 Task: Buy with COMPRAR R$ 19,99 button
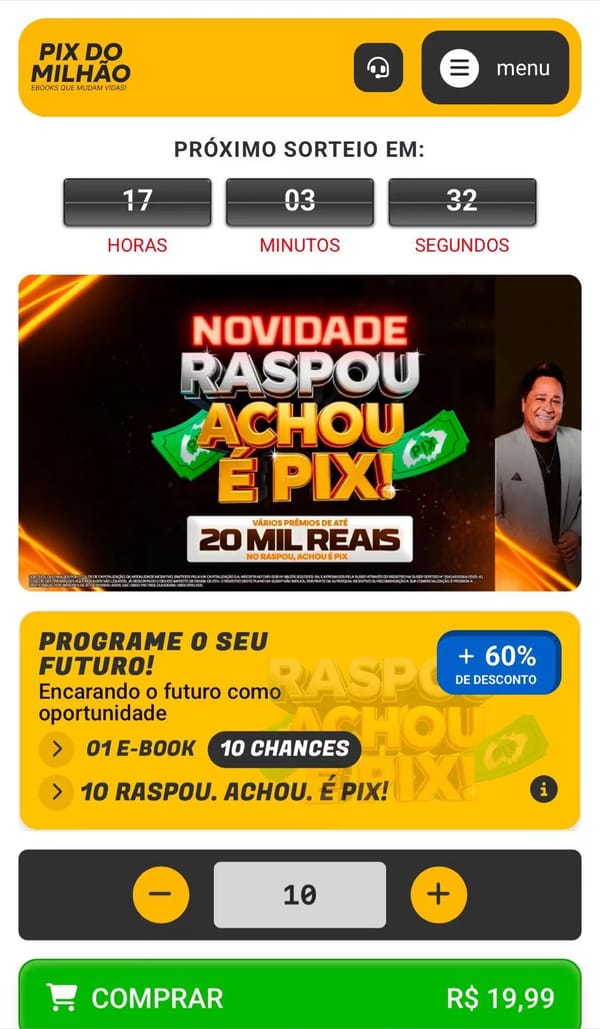coord(300,996)
